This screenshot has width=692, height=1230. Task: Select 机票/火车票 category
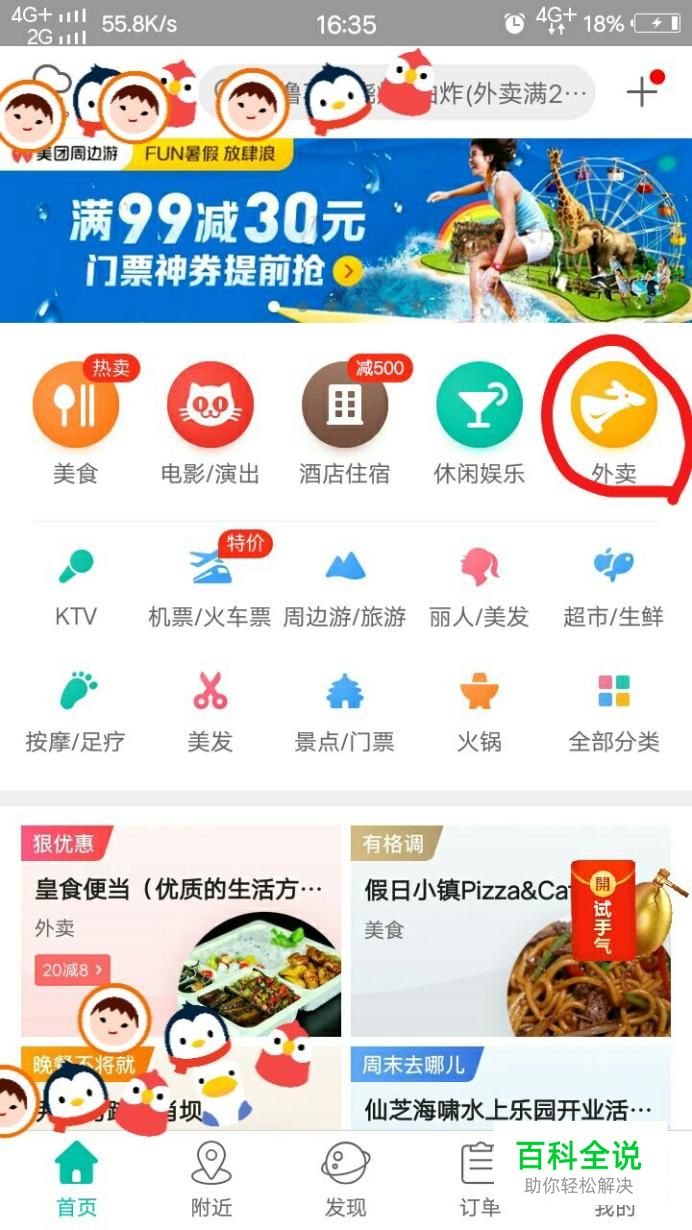click(210, 588)
